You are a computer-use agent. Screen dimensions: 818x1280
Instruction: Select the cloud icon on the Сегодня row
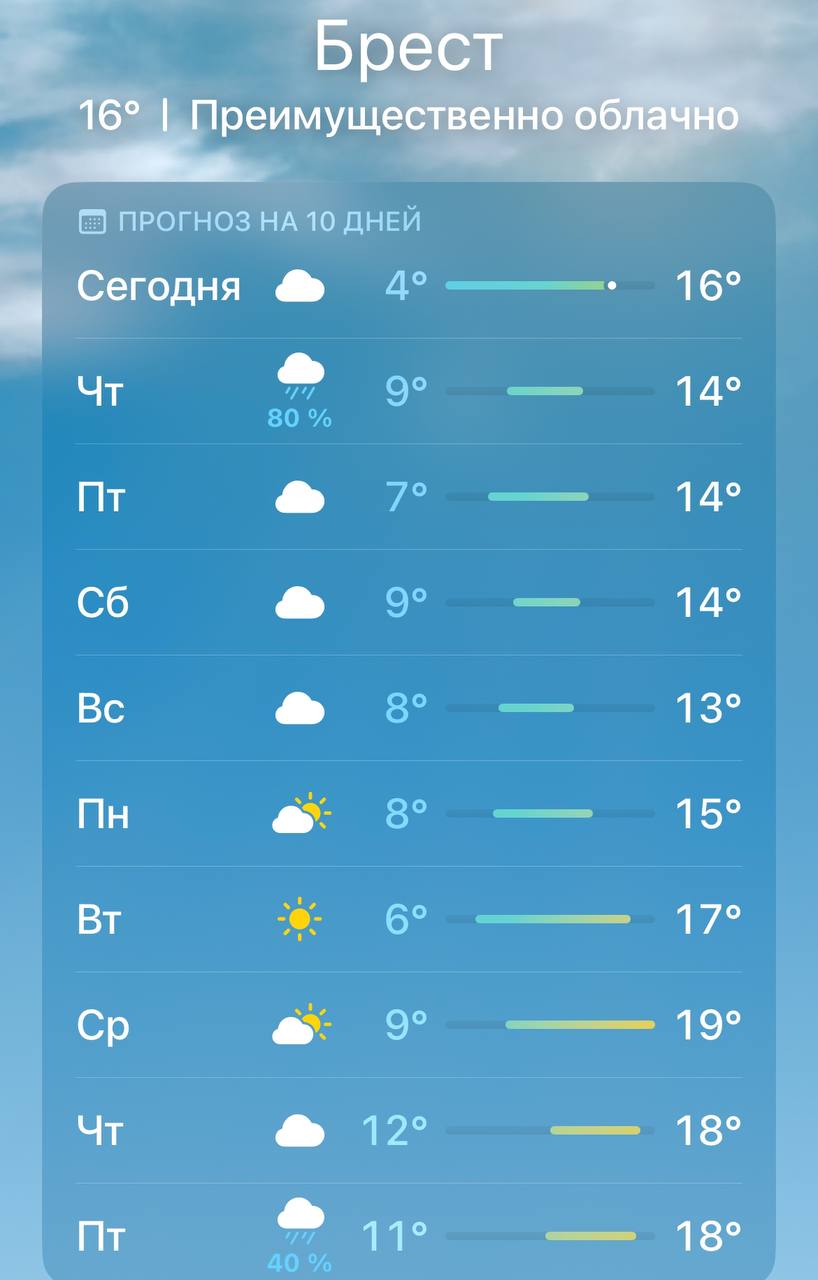pos(298,285)
